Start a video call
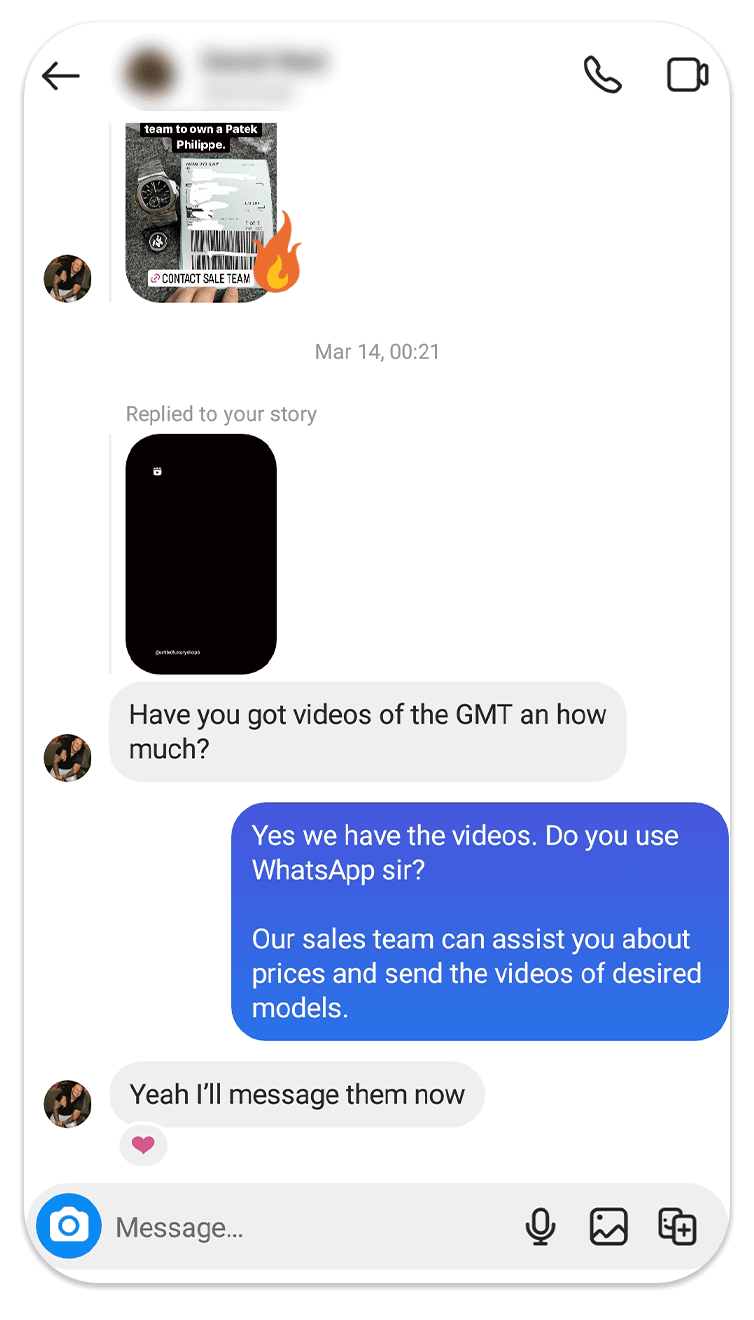 pyautogui.click(x=687, y=75)
